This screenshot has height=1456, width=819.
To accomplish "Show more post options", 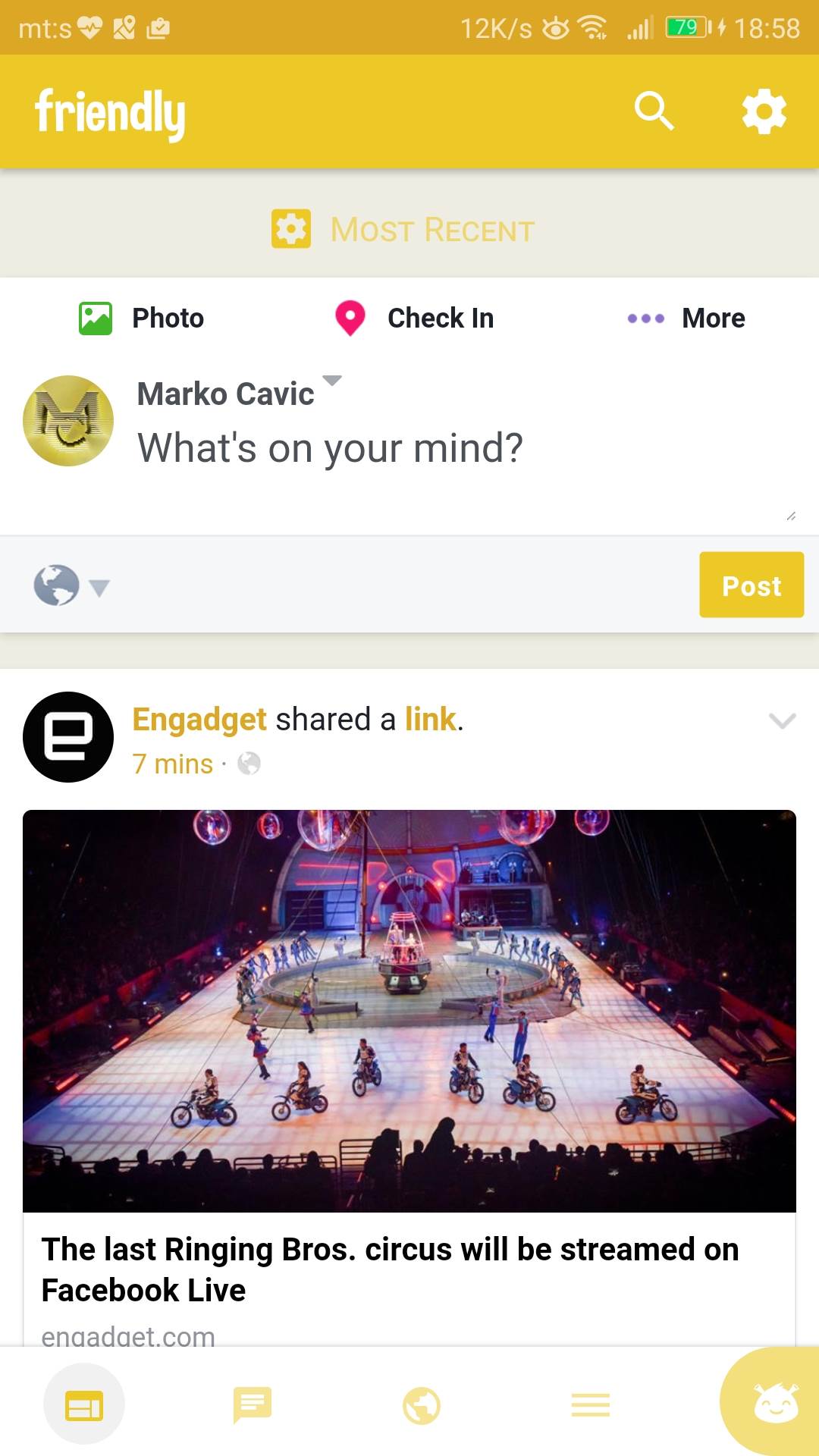I will [x=686, y=318].
